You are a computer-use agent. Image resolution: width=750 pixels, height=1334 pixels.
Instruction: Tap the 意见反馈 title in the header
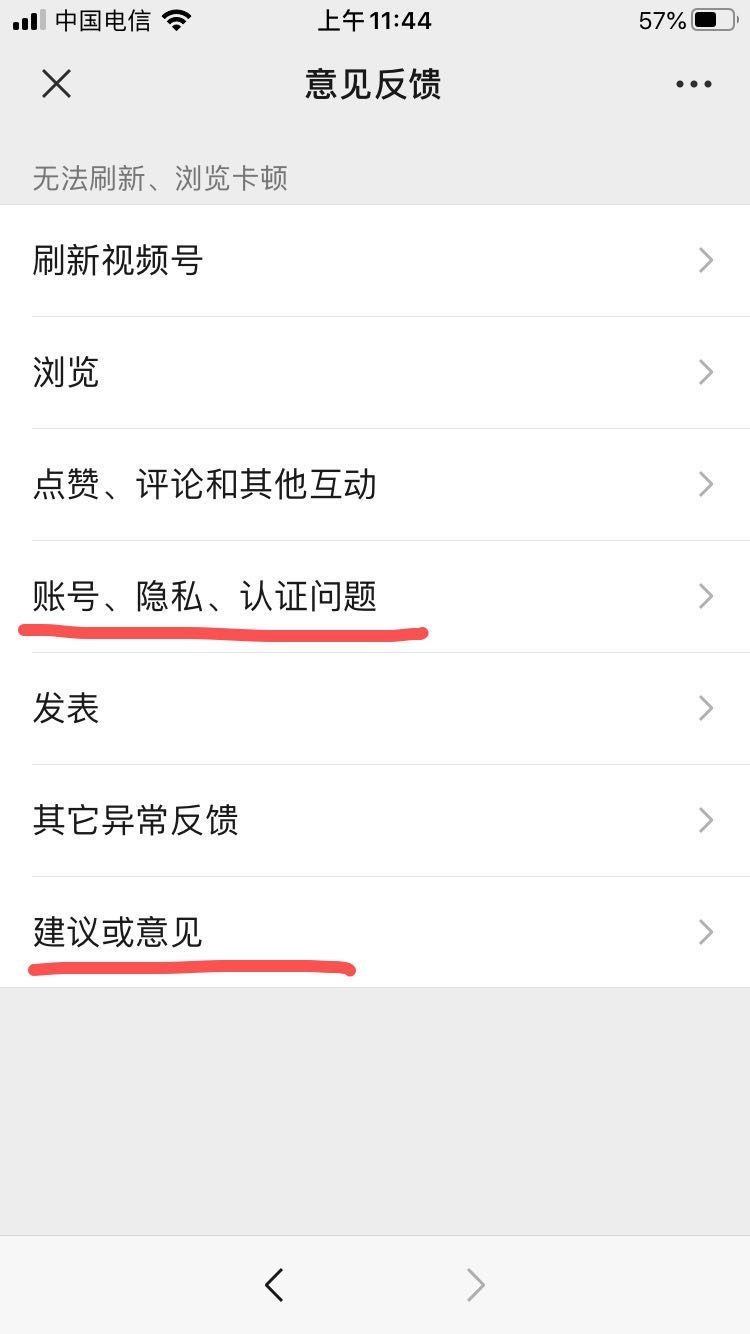[x=374, y=84]
